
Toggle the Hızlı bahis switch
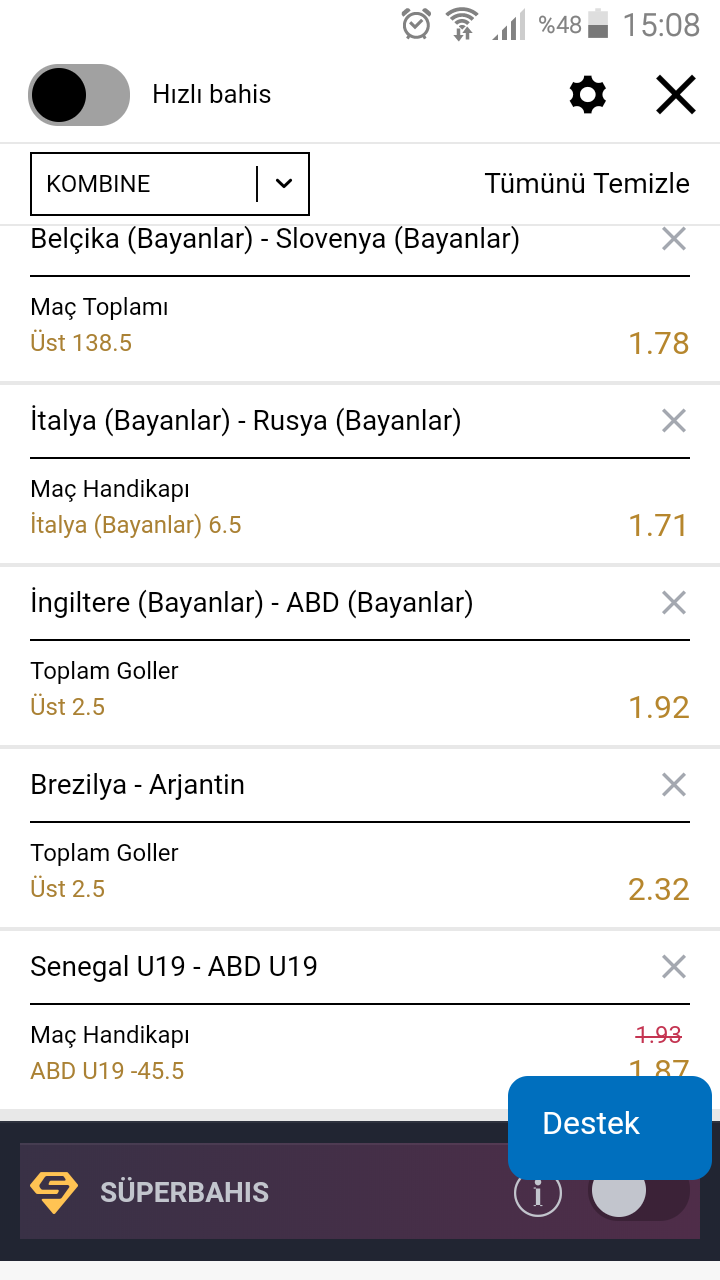click(x=79, y=95)
